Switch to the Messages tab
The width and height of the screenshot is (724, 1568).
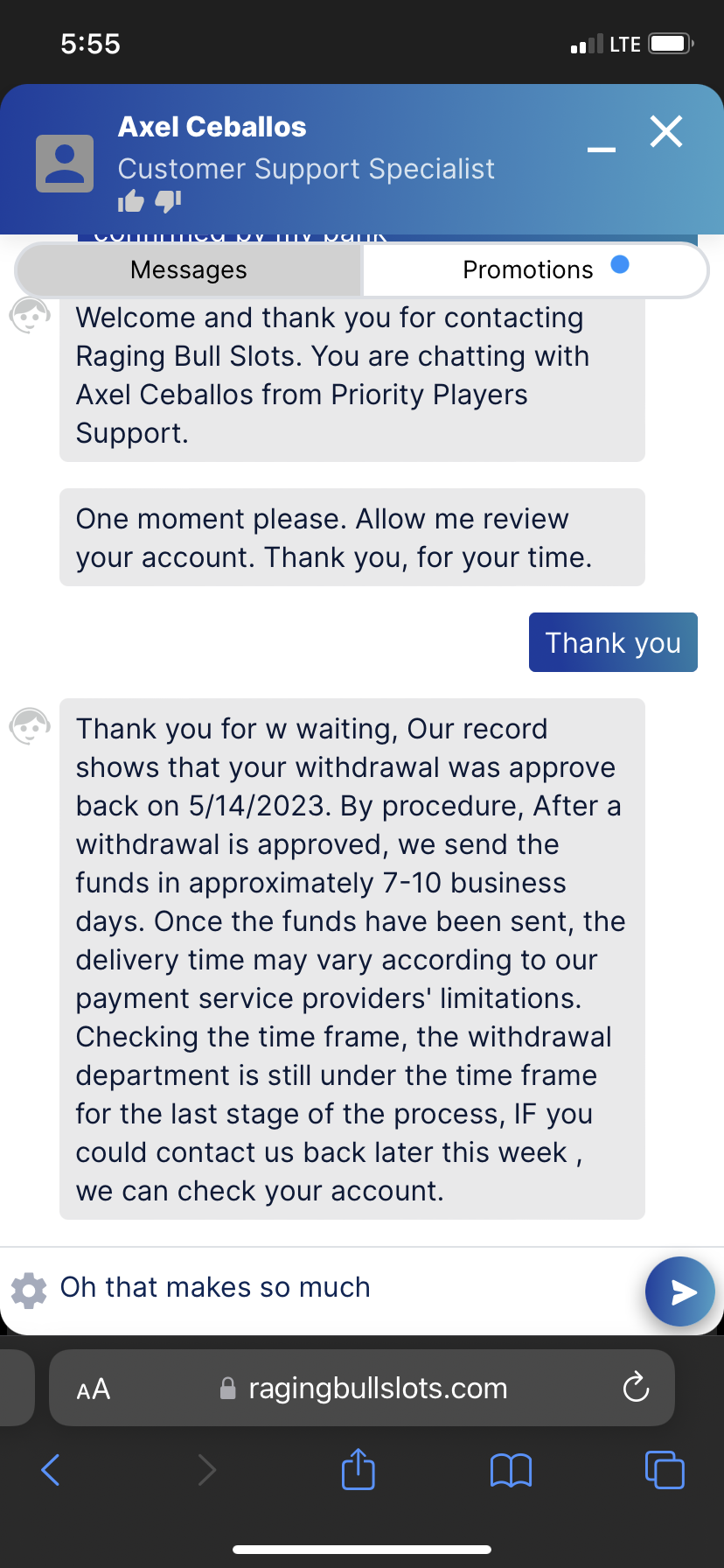point(189,269)
